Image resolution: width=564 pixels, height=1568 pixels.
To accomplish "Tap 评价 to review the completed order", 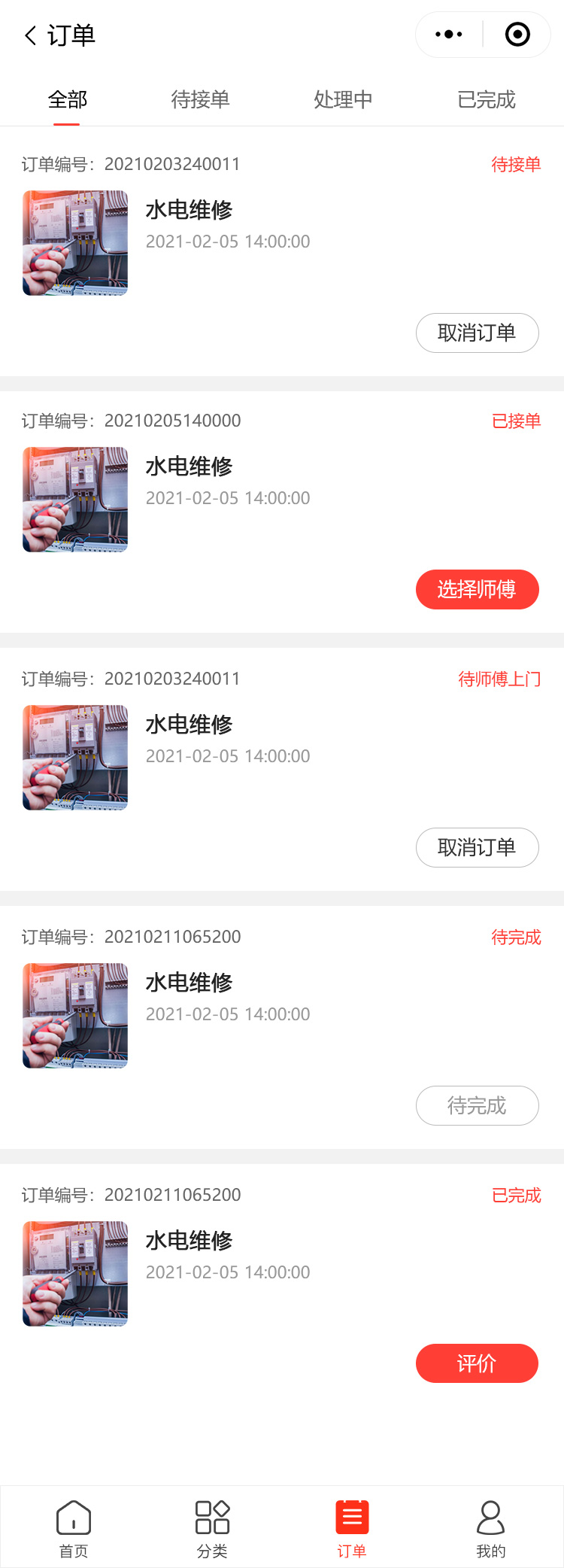I will [477, 1363].
